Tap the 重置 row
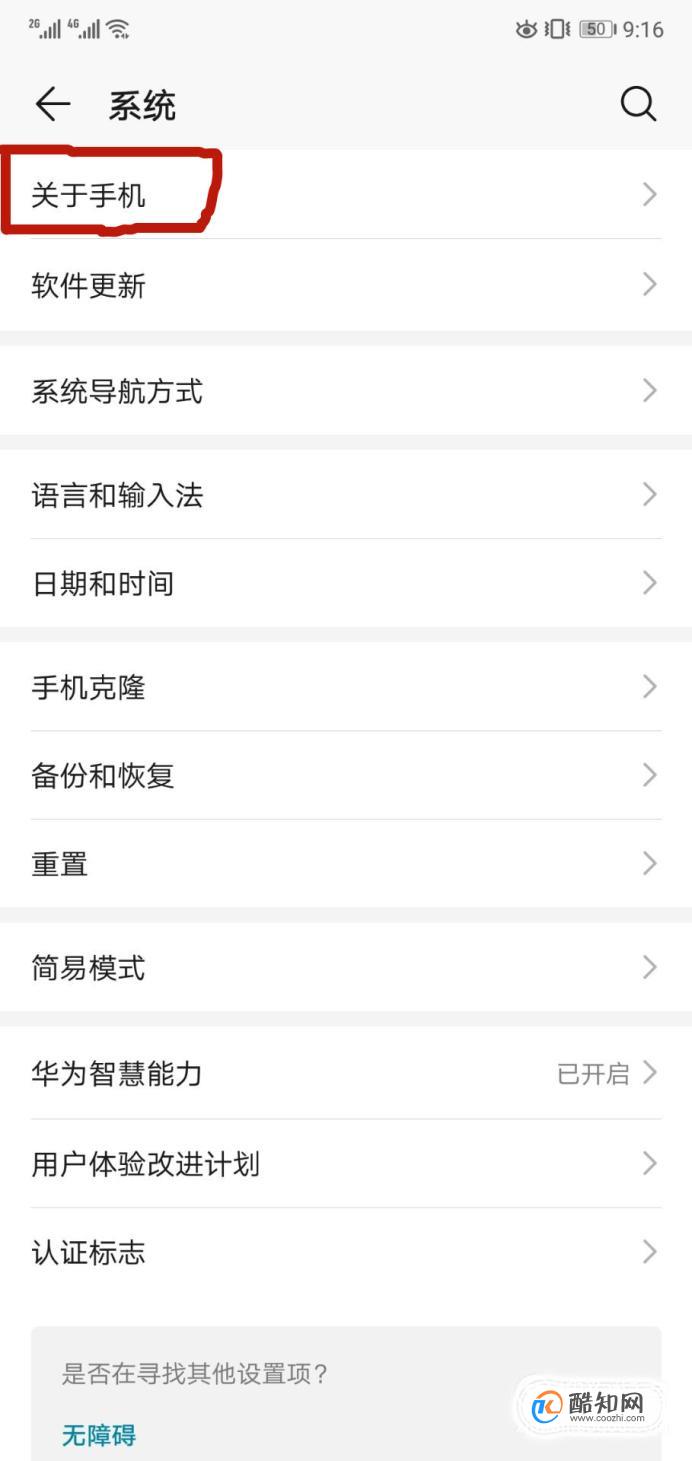Image resolution: width=692 pixels, height=1461 pixels. click(x=346, y=863)
